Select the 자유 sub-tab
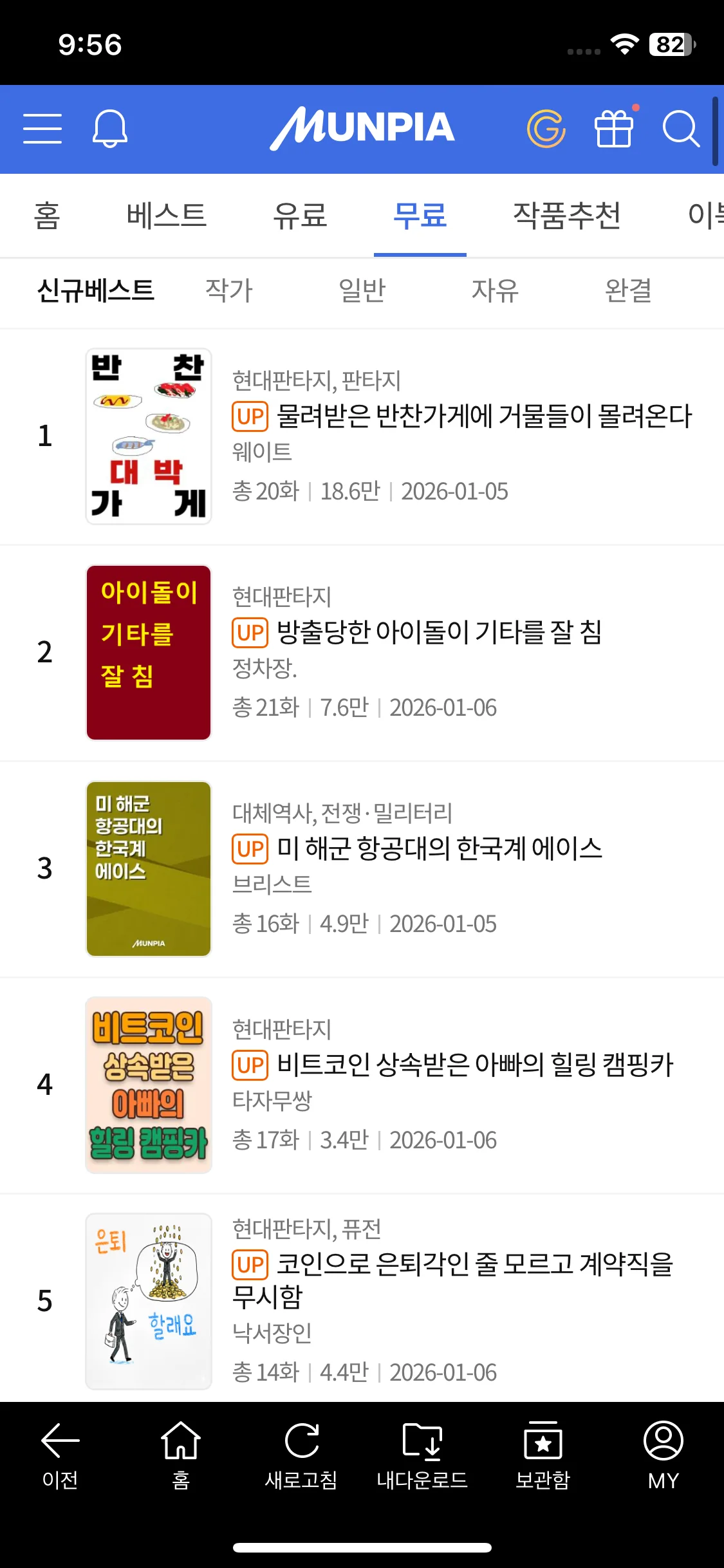The image size is (724, 1568). (x=495, y=291)
